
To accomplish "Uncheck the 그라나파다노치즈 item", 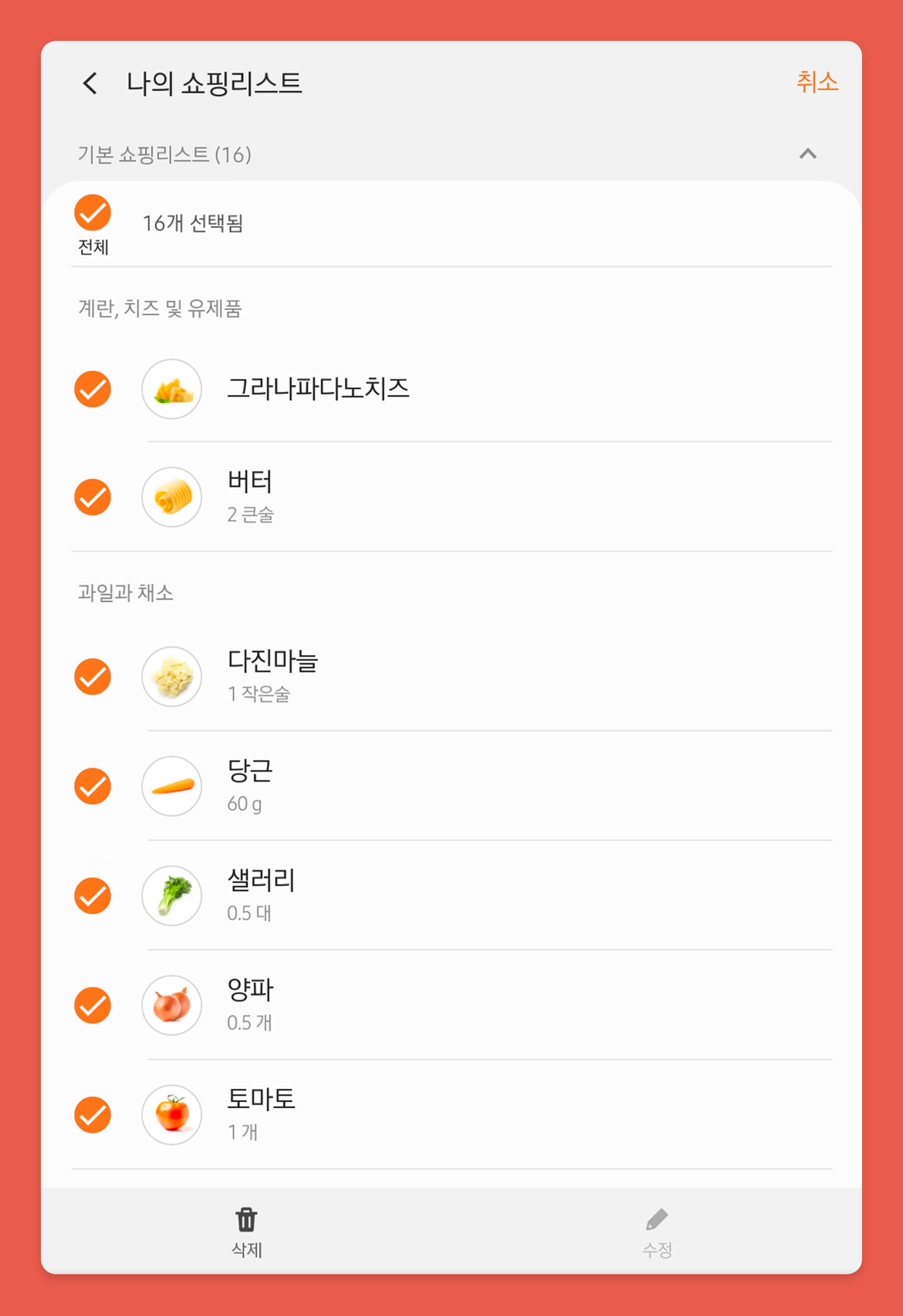I will [94, 390].
